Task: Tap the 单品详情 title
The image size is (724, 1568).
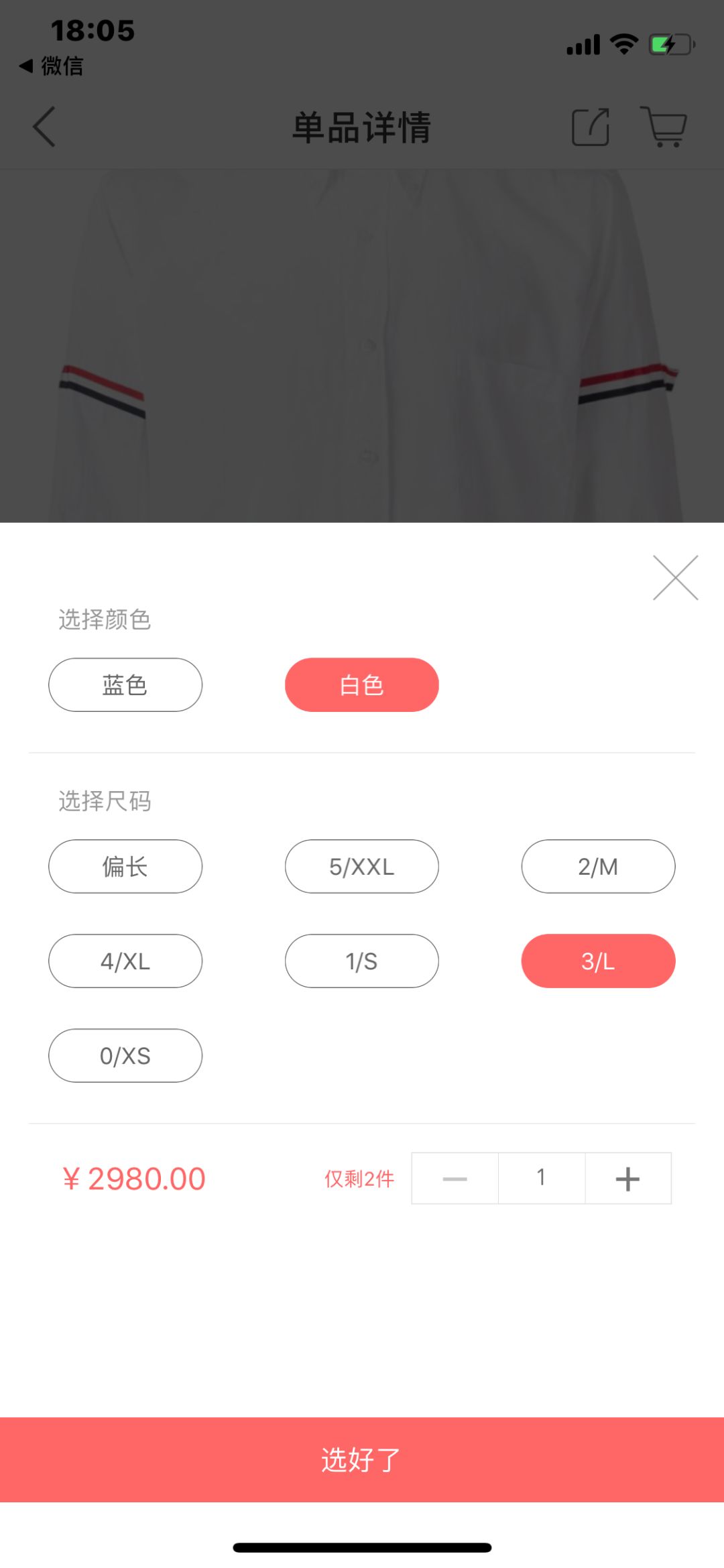Action: 362,127
